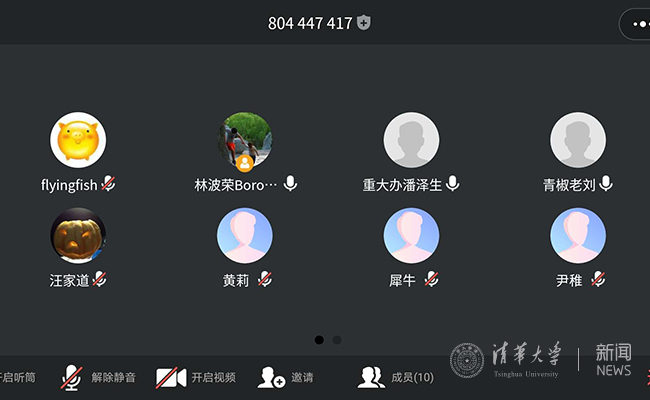Select participant 黄莉
The height and width of the screenshot is (400, 650).
[x=245, y=236]
